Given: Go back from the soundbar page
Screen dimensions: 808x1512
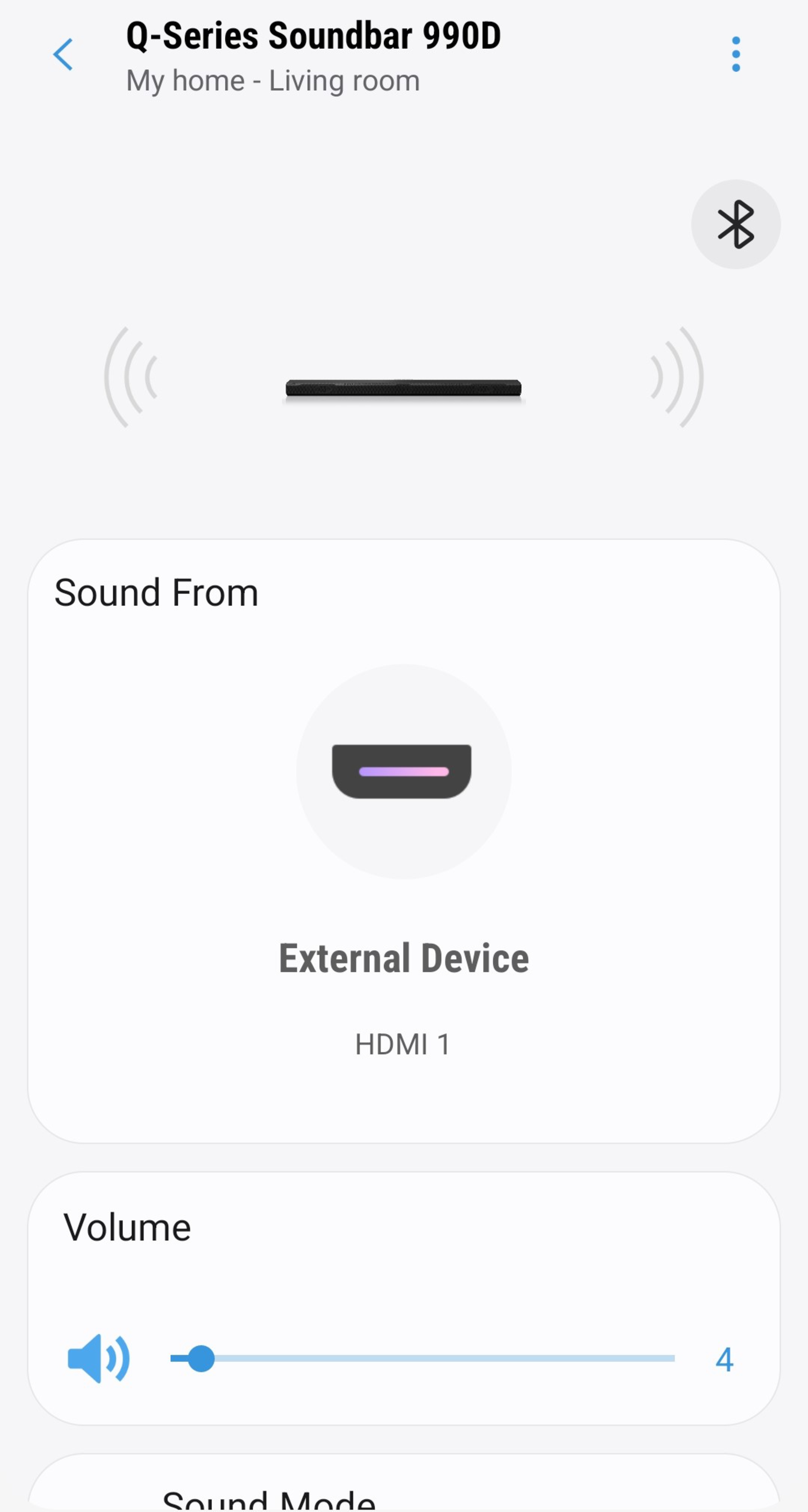Looking at the screenshot, I should [x=63, y=55].
